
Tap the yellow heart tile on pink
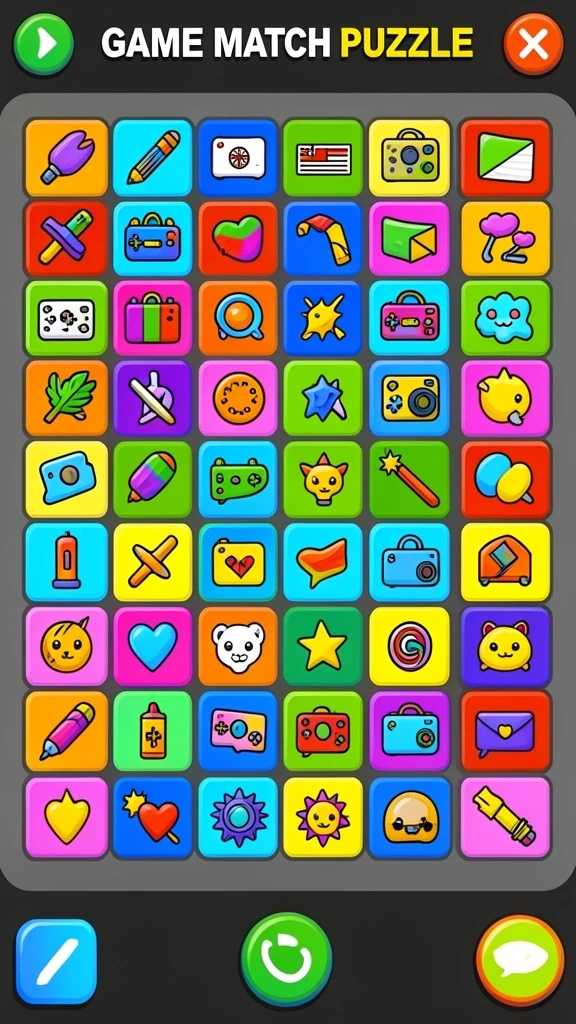point(67,817)
